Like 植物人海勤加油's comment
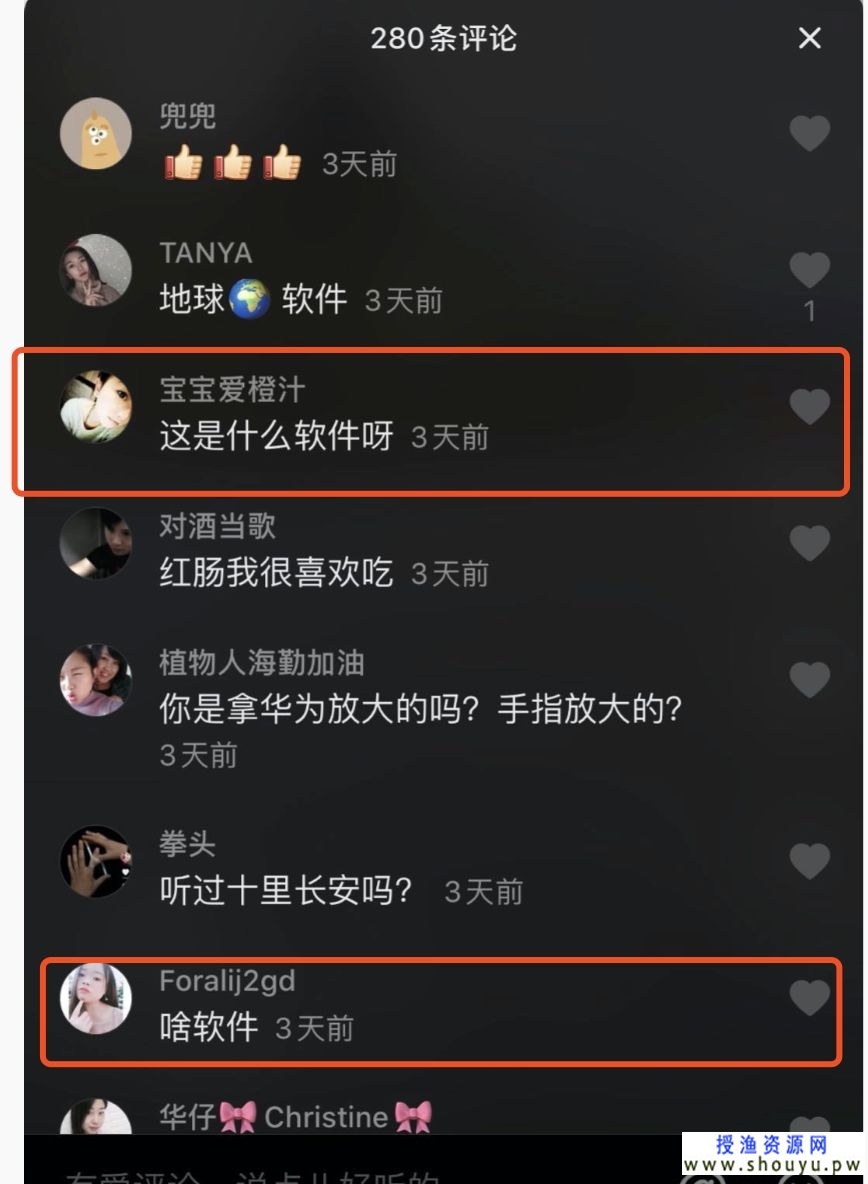 click(x=809, y=680)
